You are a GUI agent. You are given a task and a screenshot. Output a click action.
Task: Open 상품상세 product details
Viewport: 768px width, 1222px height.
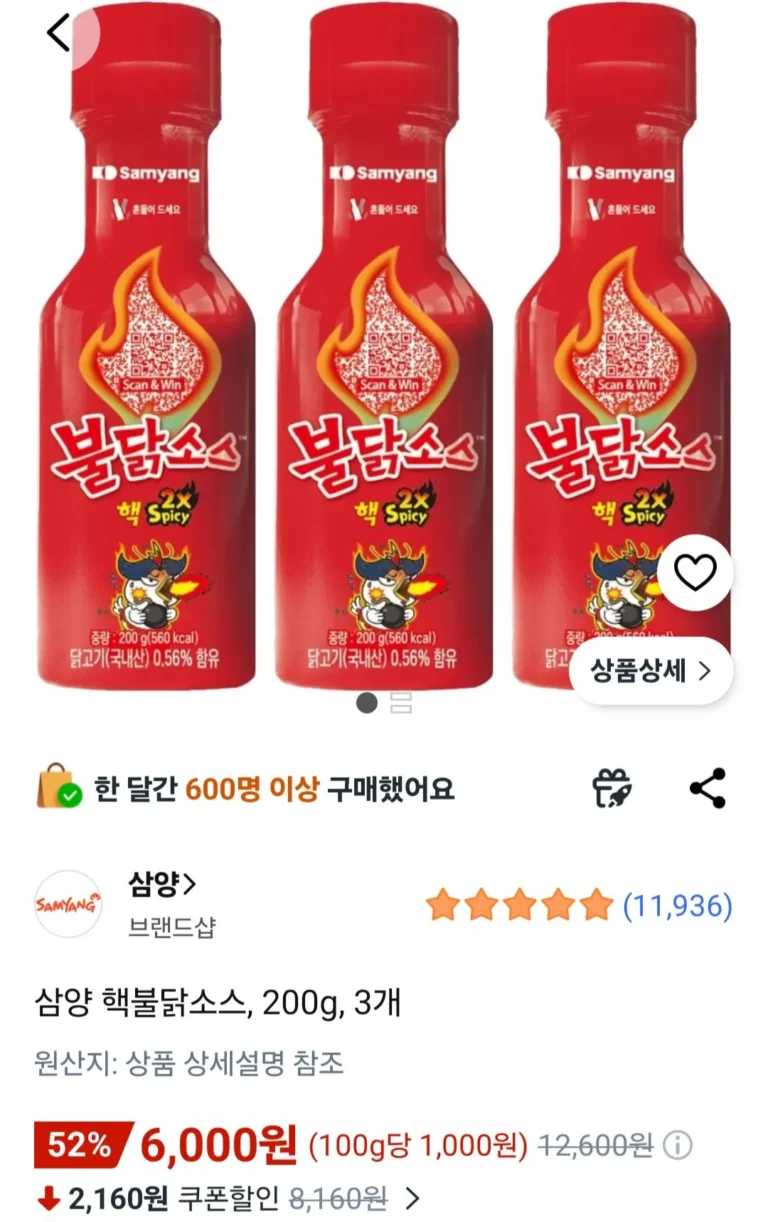651,670
